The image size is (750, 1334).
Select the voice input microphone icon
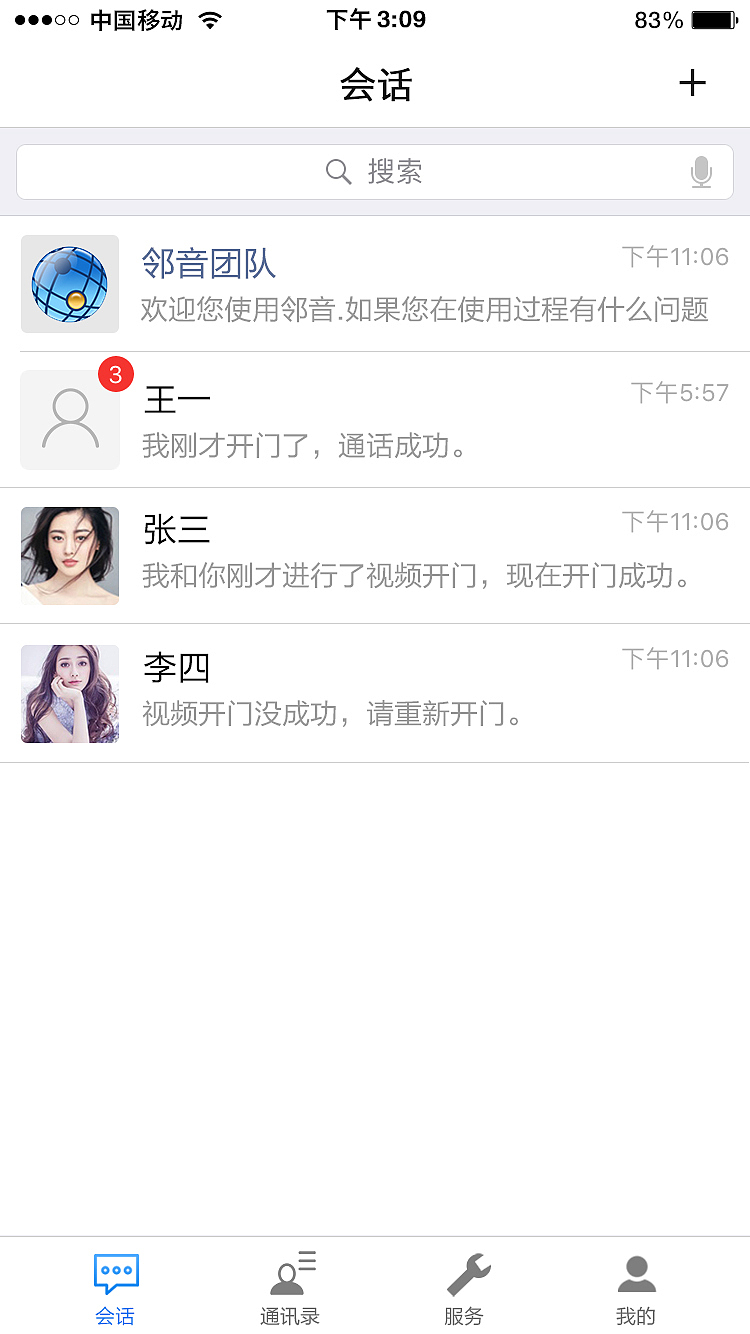pyautogui.click(x=702, y=172)
